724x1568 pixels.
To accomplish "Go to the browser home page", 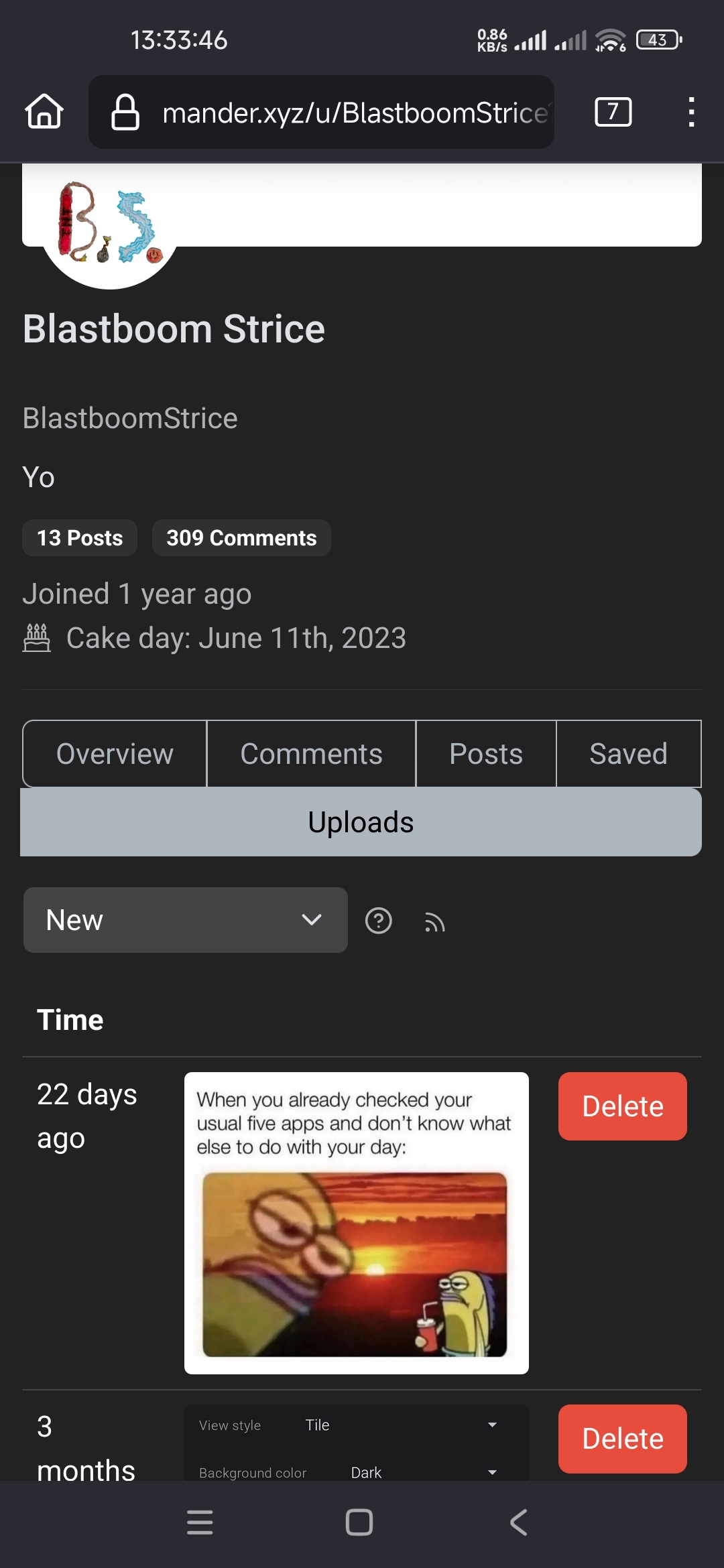I will click(44, 112).
